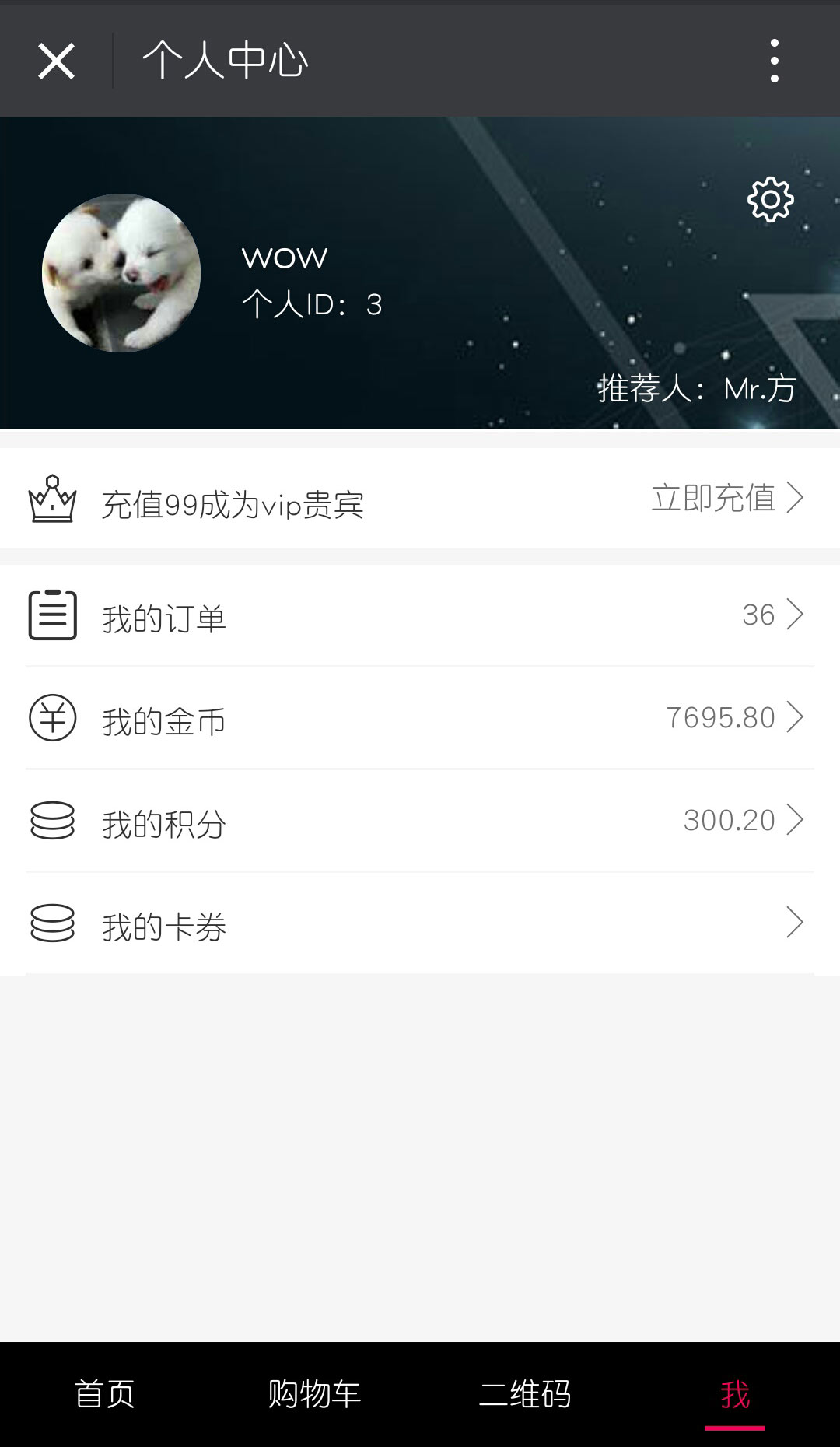This screenshot has height=1447, width=840.
Task: Expand the 我的卡券 entry chevron
Action: click(795, 924)
